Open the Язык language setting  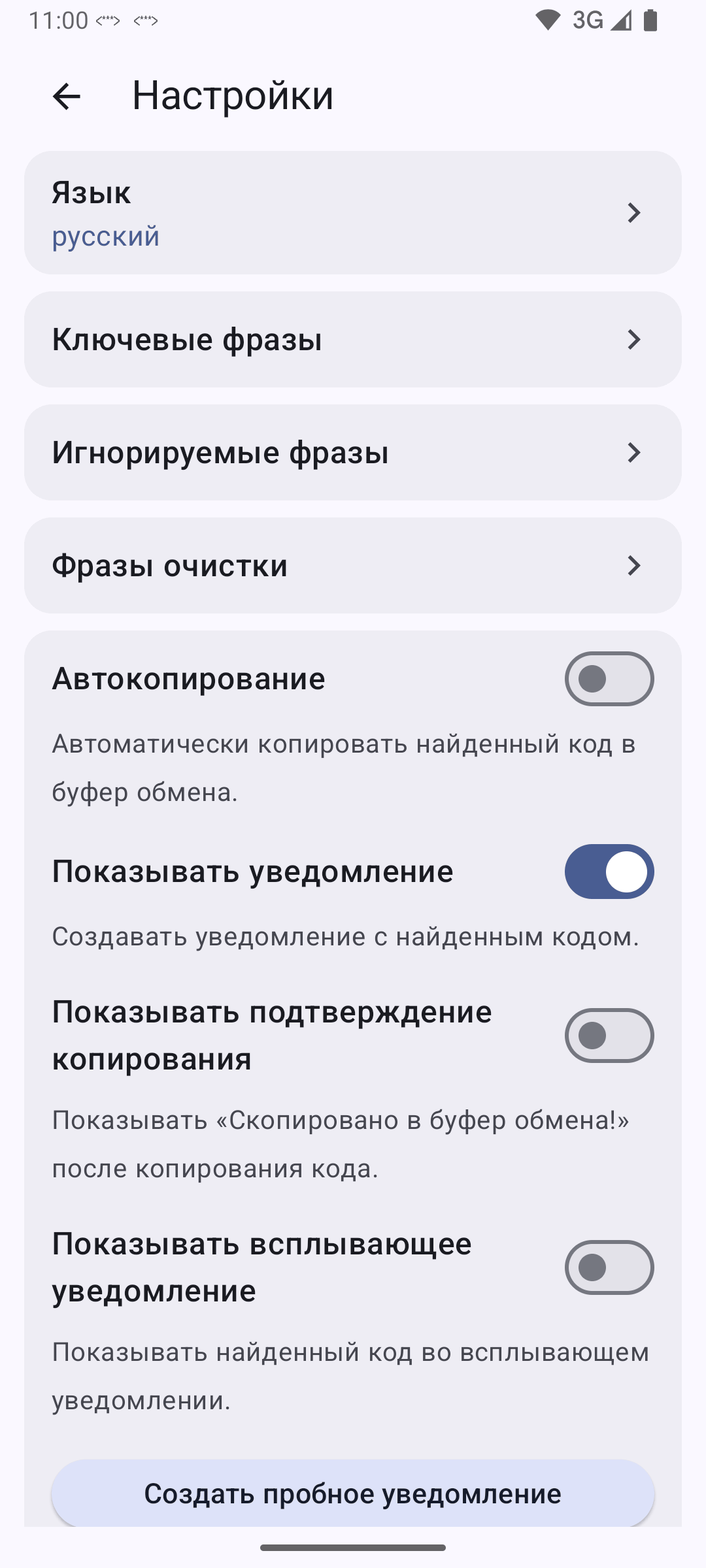tap(353, 213)
